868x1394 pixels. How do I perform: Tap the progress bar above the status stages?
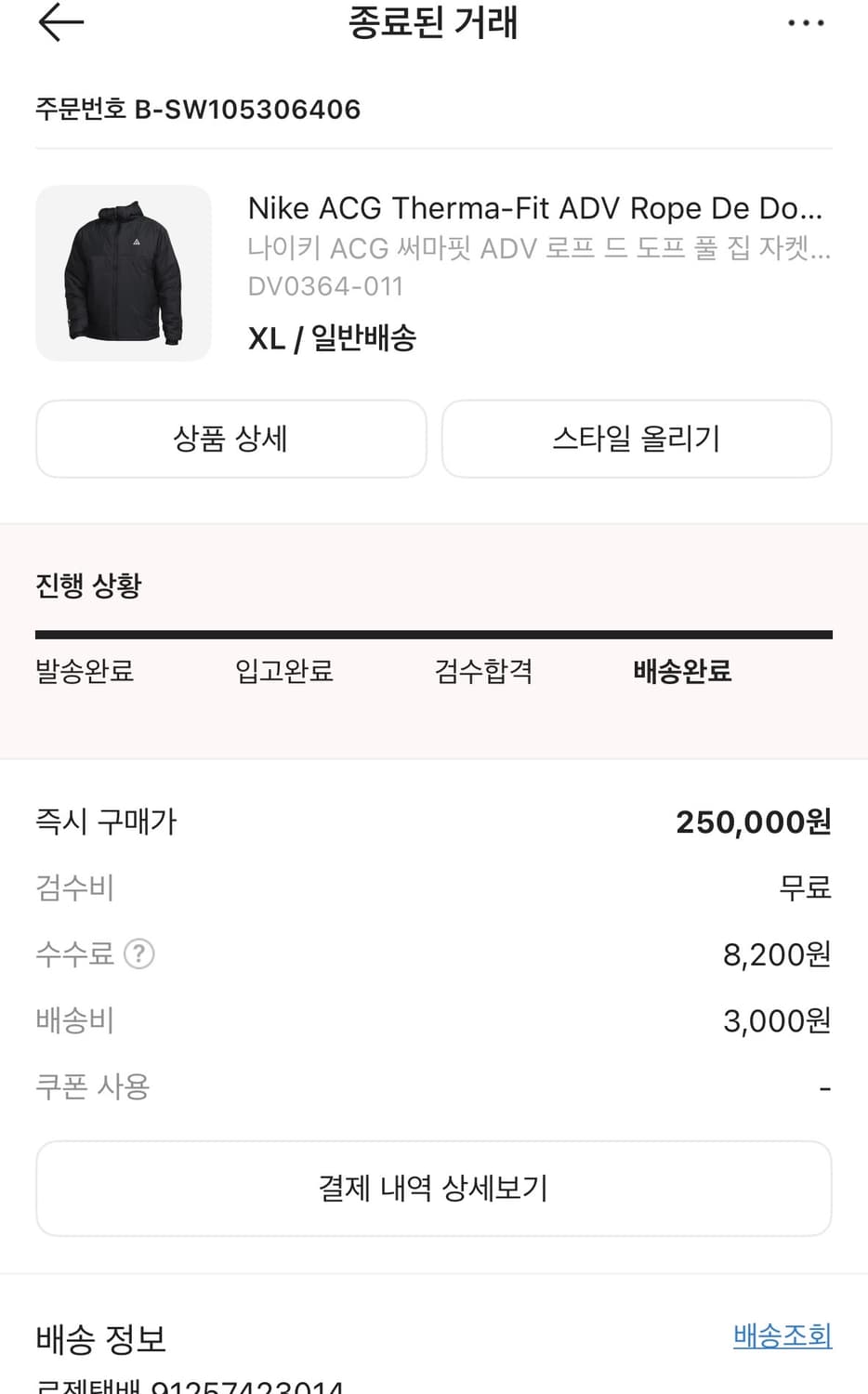click(433, 634)
